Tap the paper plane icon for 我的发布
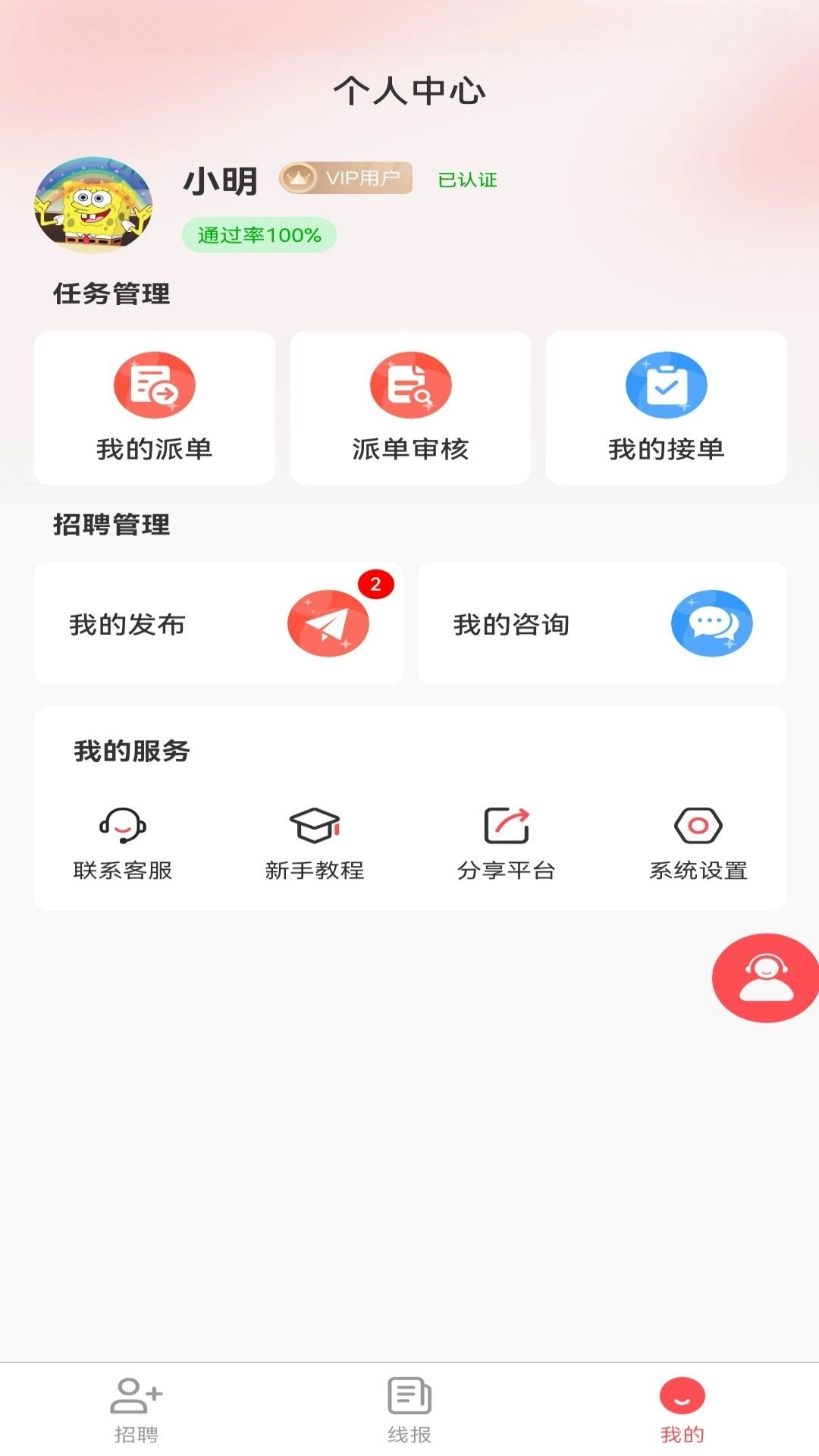 coord(328,623)
